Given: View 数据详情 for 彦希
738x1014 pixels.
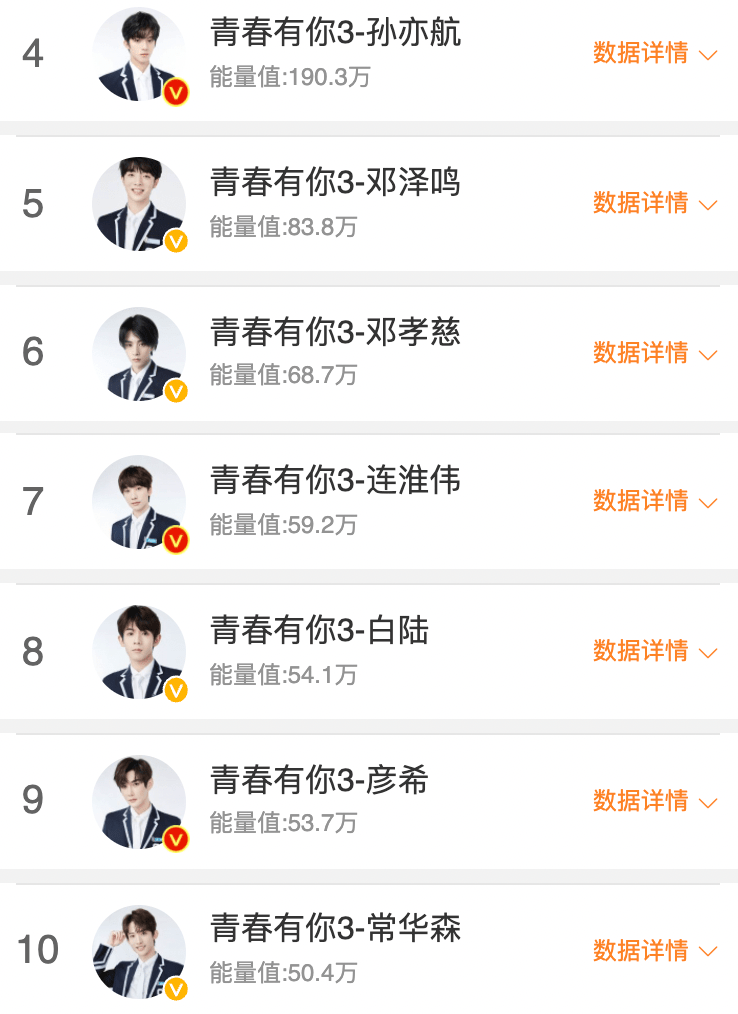Looking at the screenshot, I should (655, 801).
